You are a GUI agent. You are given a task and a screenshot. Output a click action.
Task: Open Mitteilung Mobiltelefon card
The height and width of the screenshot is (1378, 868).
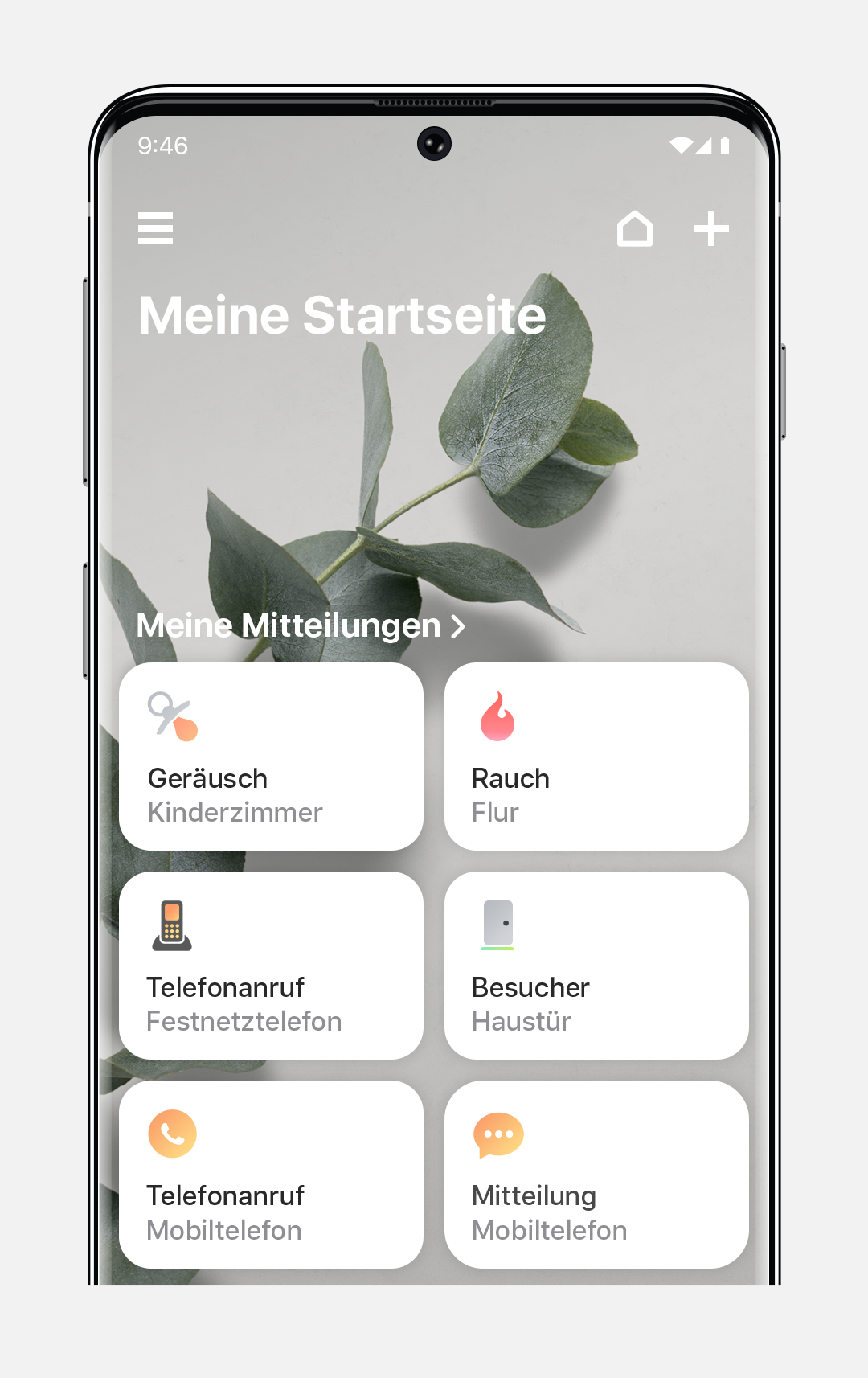point(596,1175)
